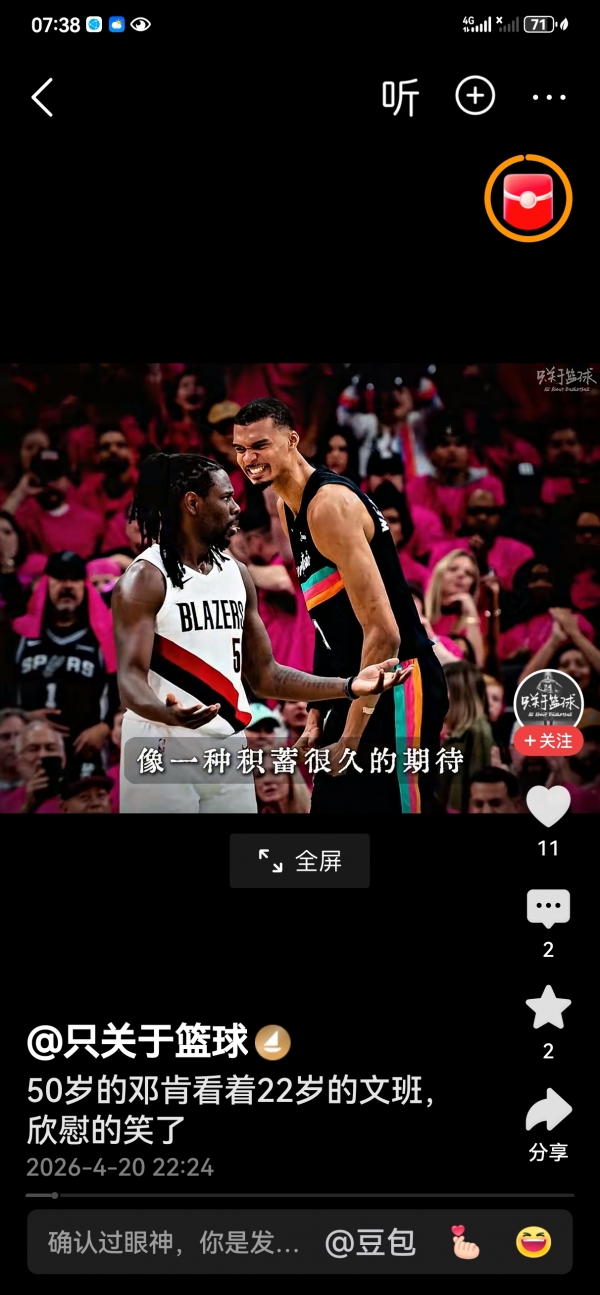The width and height of the screenshot is (600, 1295).
Task: Share the video via 分享 arrow
Action: click(548, 1112)
